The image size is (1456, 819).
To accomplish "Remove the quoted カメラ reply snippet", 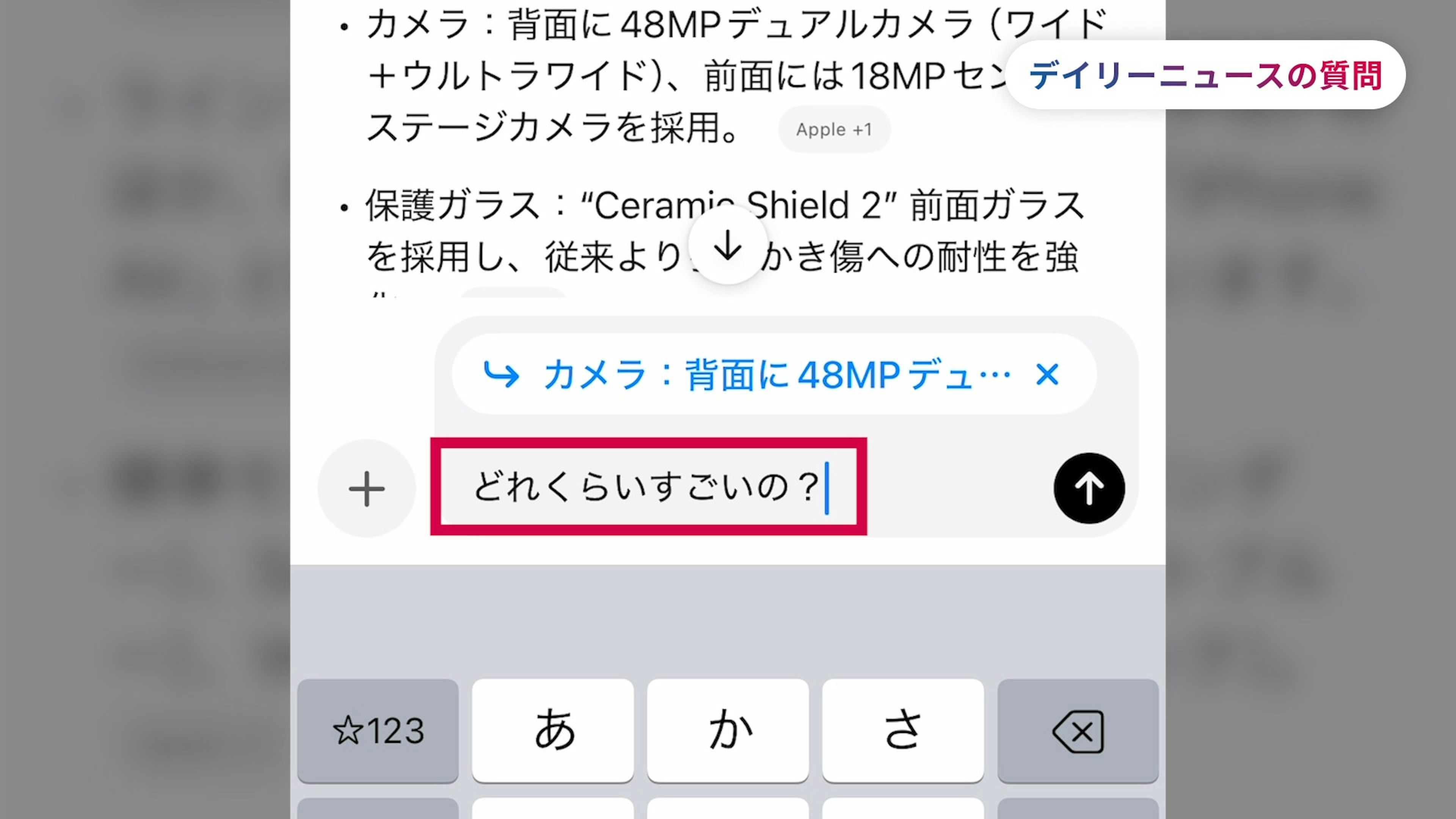I will [x=1047, y=374].
